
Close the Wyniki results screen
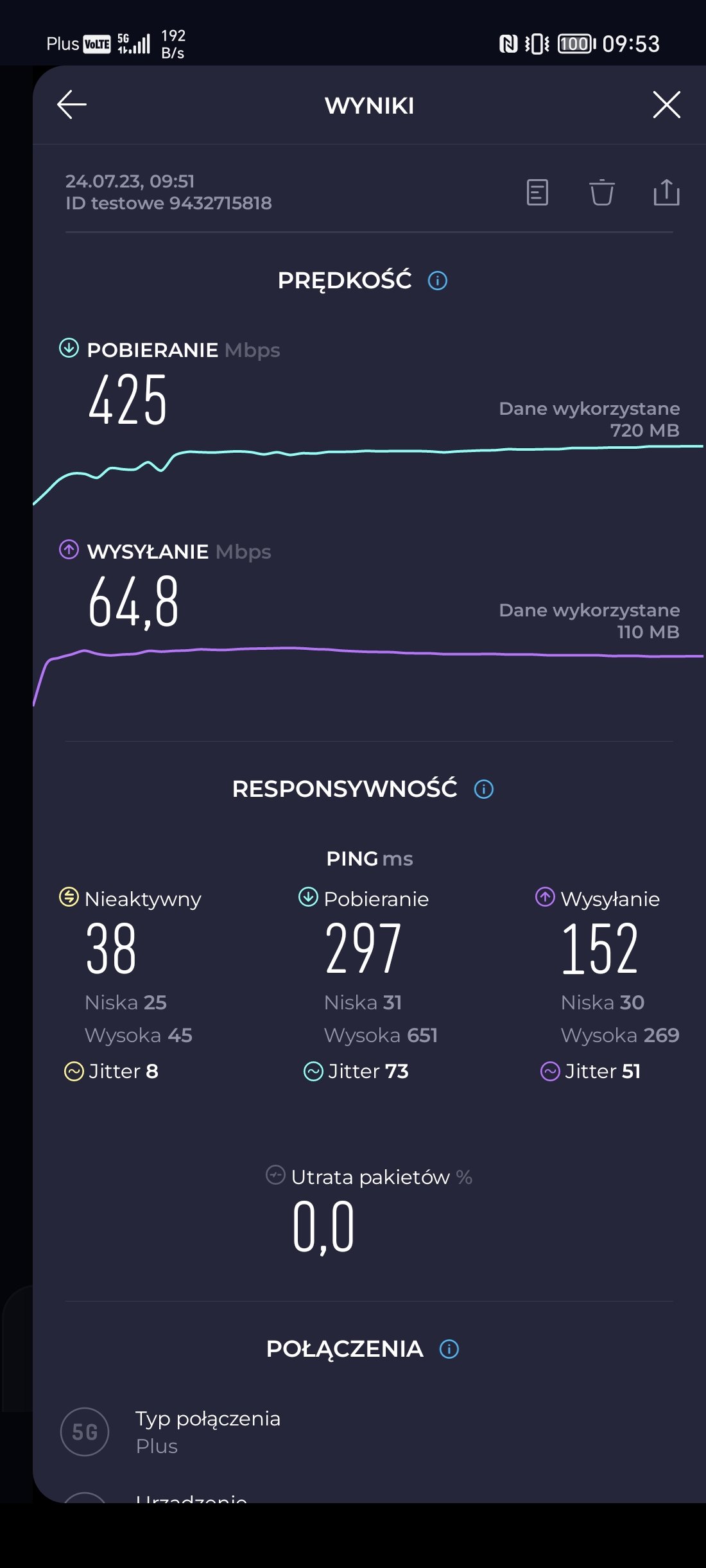[x=666, y=105]
